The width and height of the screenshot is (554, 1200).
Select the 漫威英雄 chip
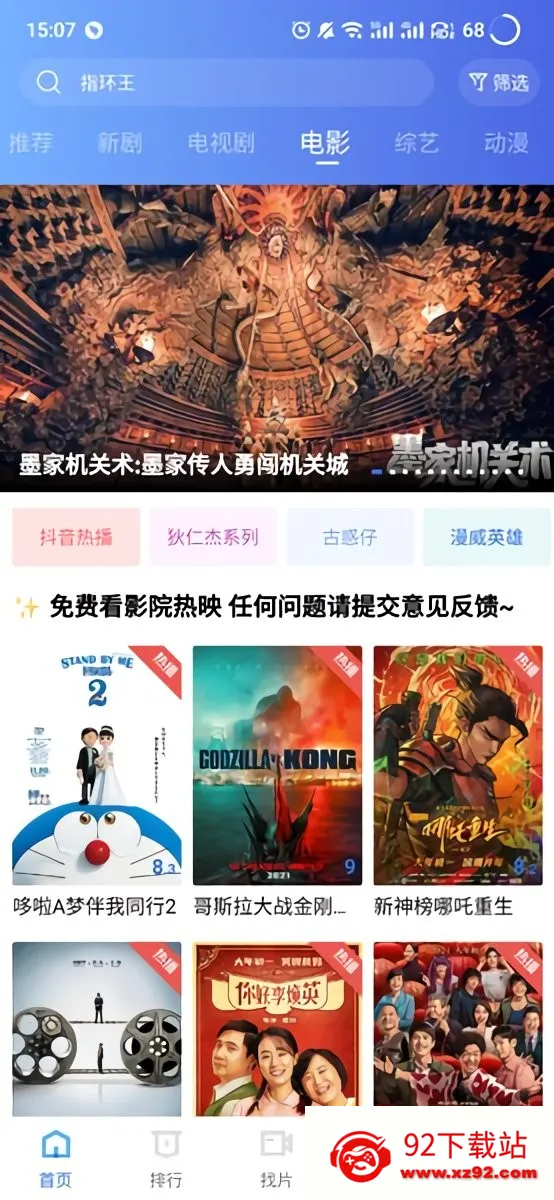[x=487, y=537]
